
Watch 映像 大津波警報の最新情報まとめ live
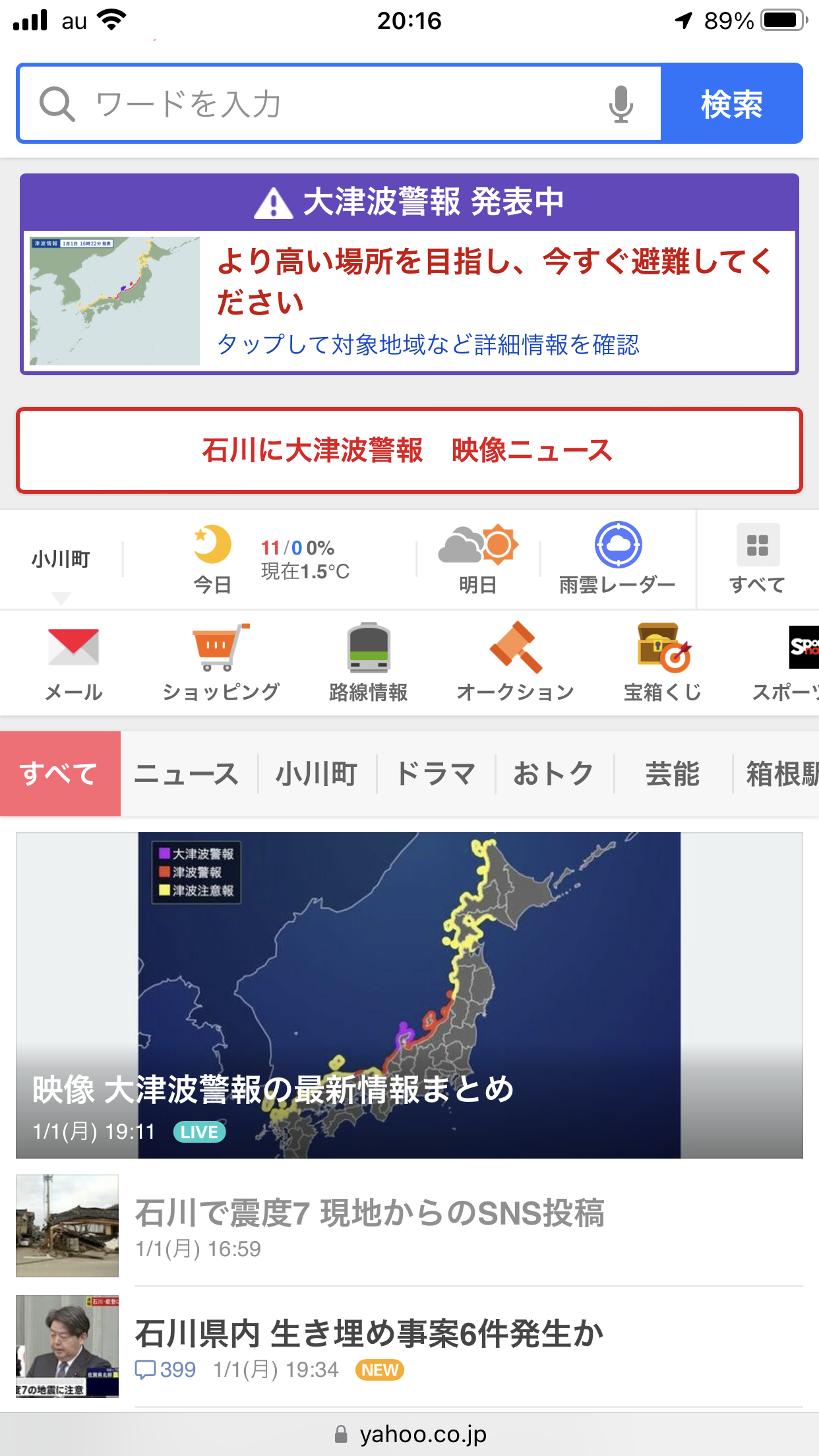tap(409, 995)
